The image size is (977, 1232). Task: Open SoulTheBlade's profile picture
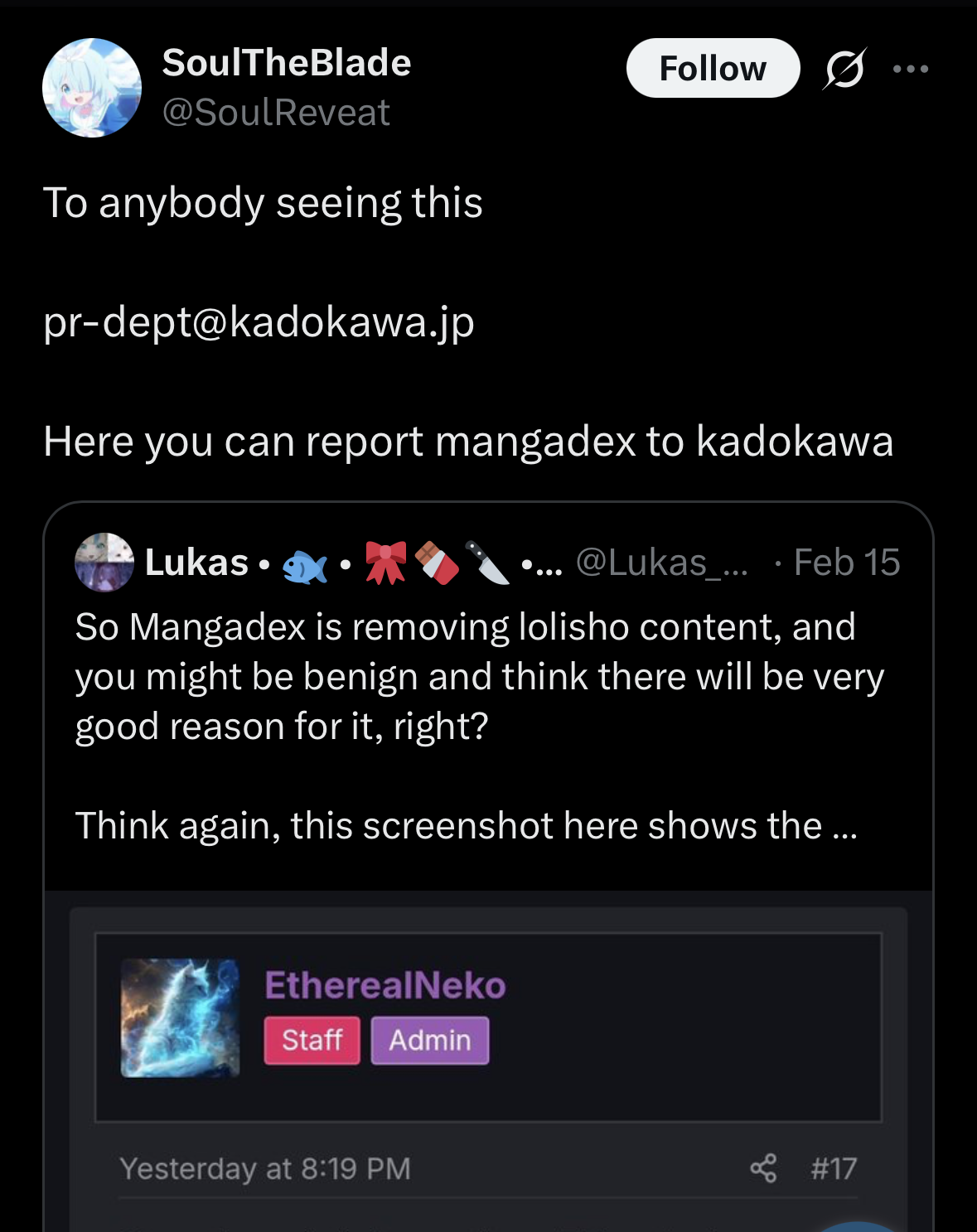(92, 88)
